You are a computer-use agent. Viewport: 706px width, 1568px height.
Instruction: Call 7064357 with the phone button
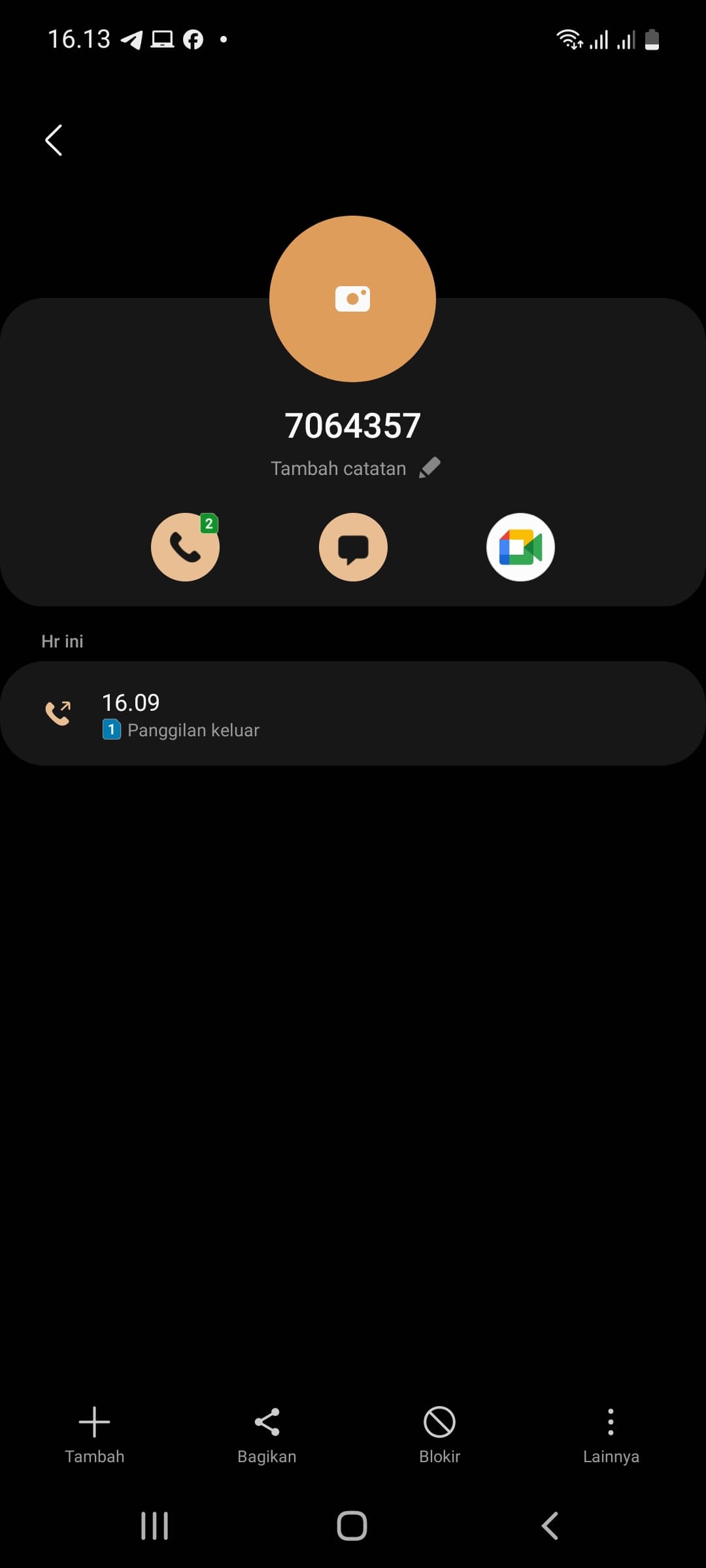(185, 547)
